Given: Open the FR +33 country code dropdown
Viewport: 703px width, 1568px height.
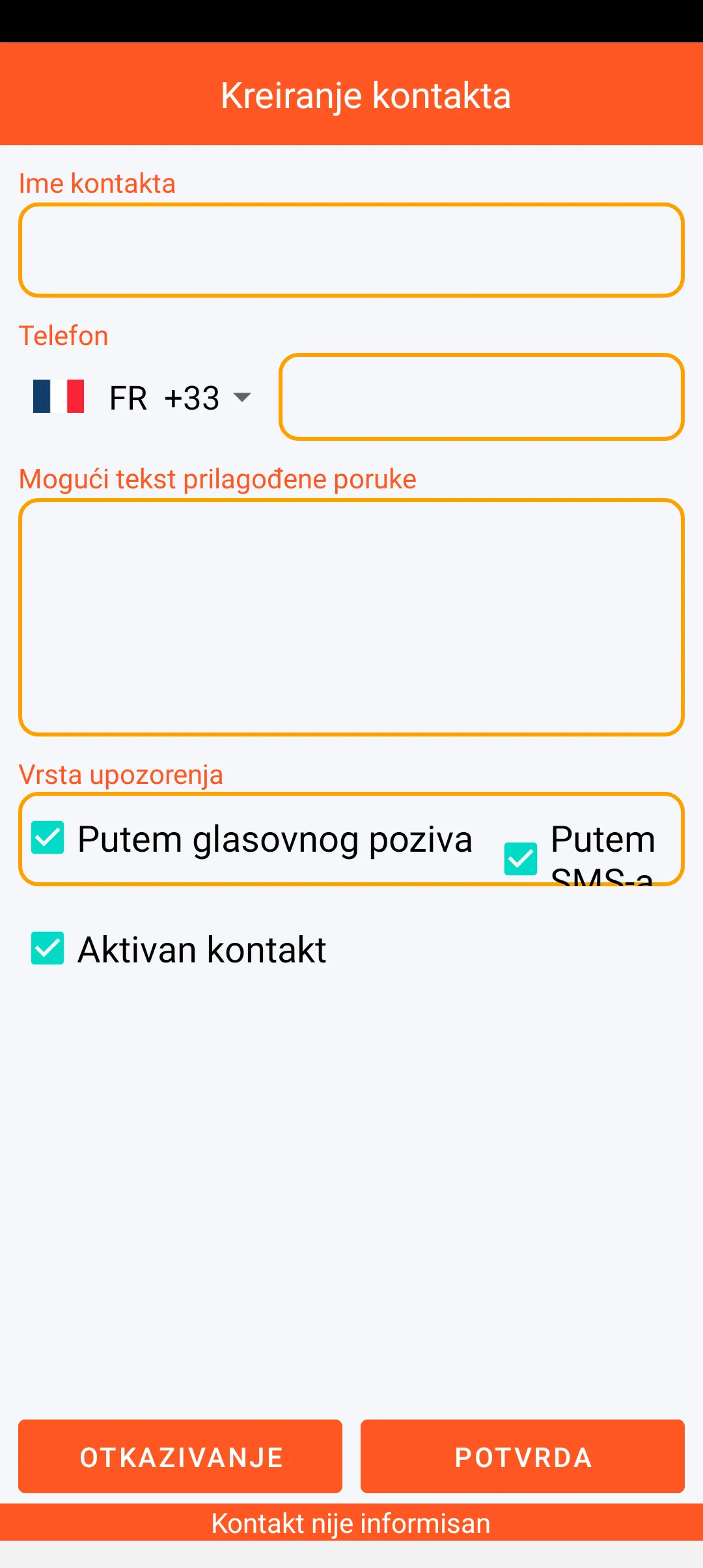Looking at the screenshot, I should [143, 397].
